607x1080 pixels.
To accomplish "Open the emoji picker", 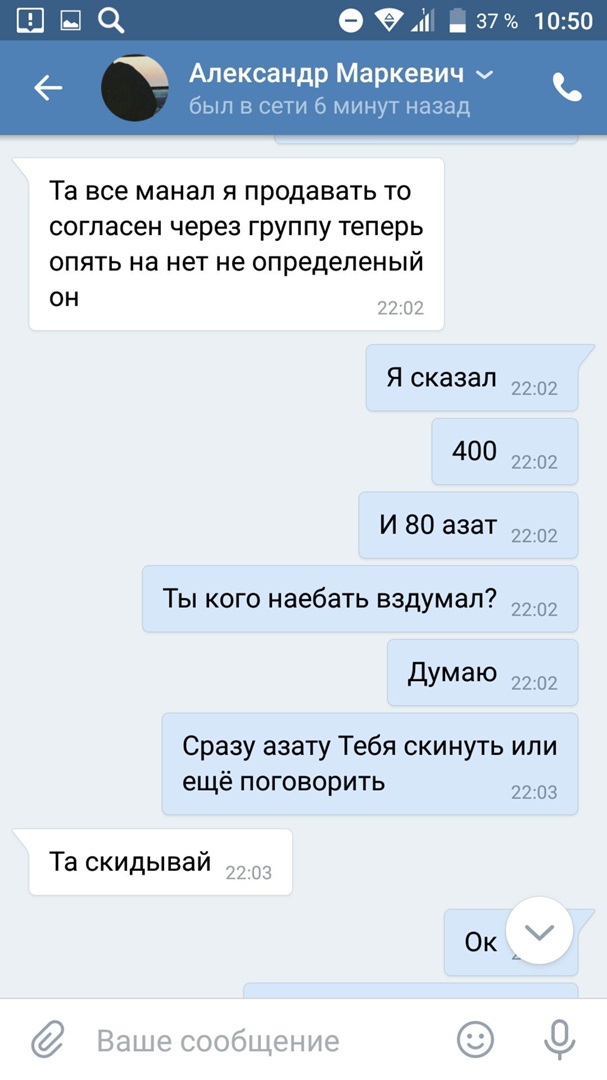I will pyautogui.click(x=476, y=1040).
